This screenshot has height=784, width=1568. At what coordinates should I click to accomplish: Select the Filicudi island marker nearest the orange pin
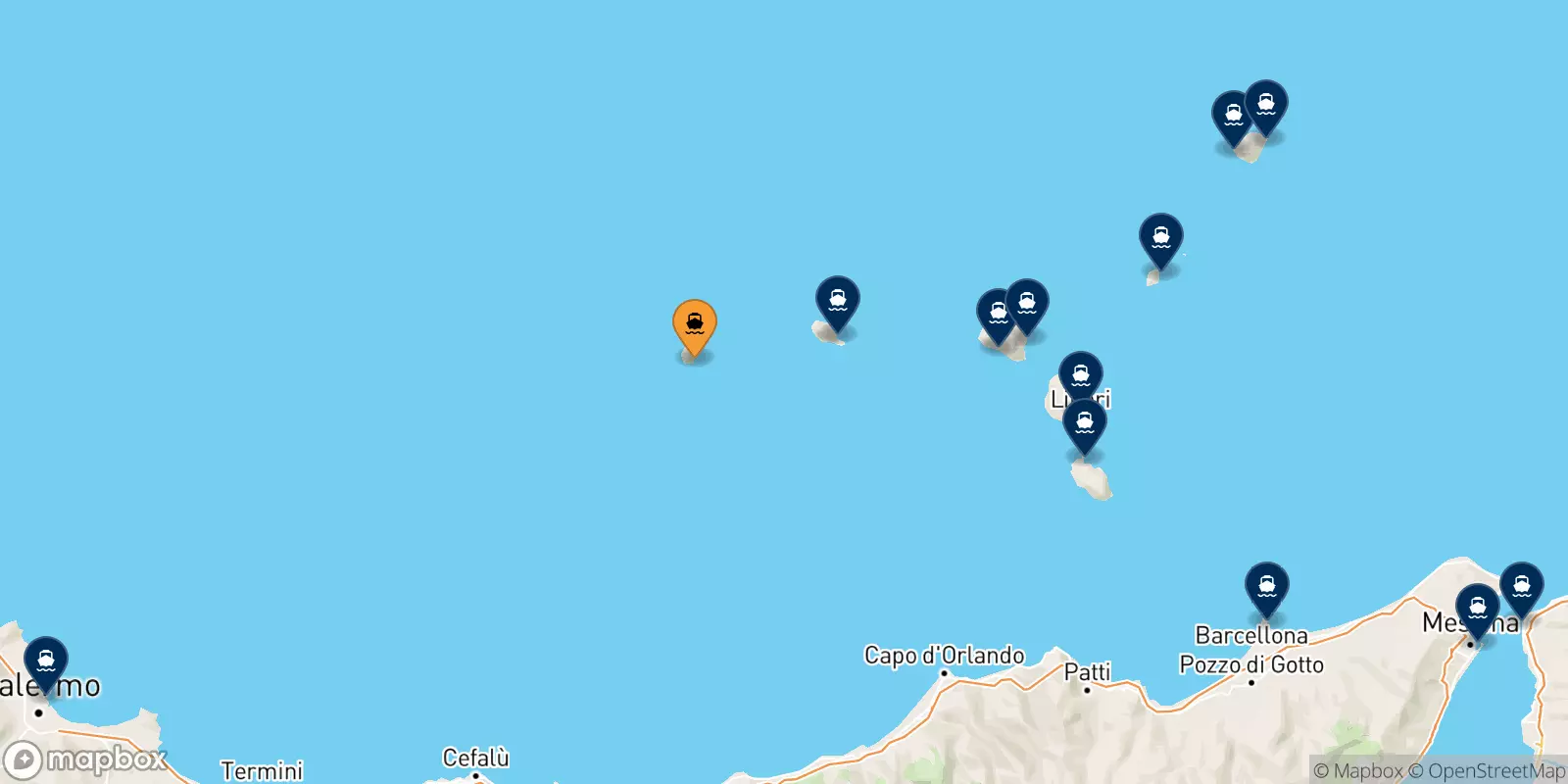click(x=837, y=302)
